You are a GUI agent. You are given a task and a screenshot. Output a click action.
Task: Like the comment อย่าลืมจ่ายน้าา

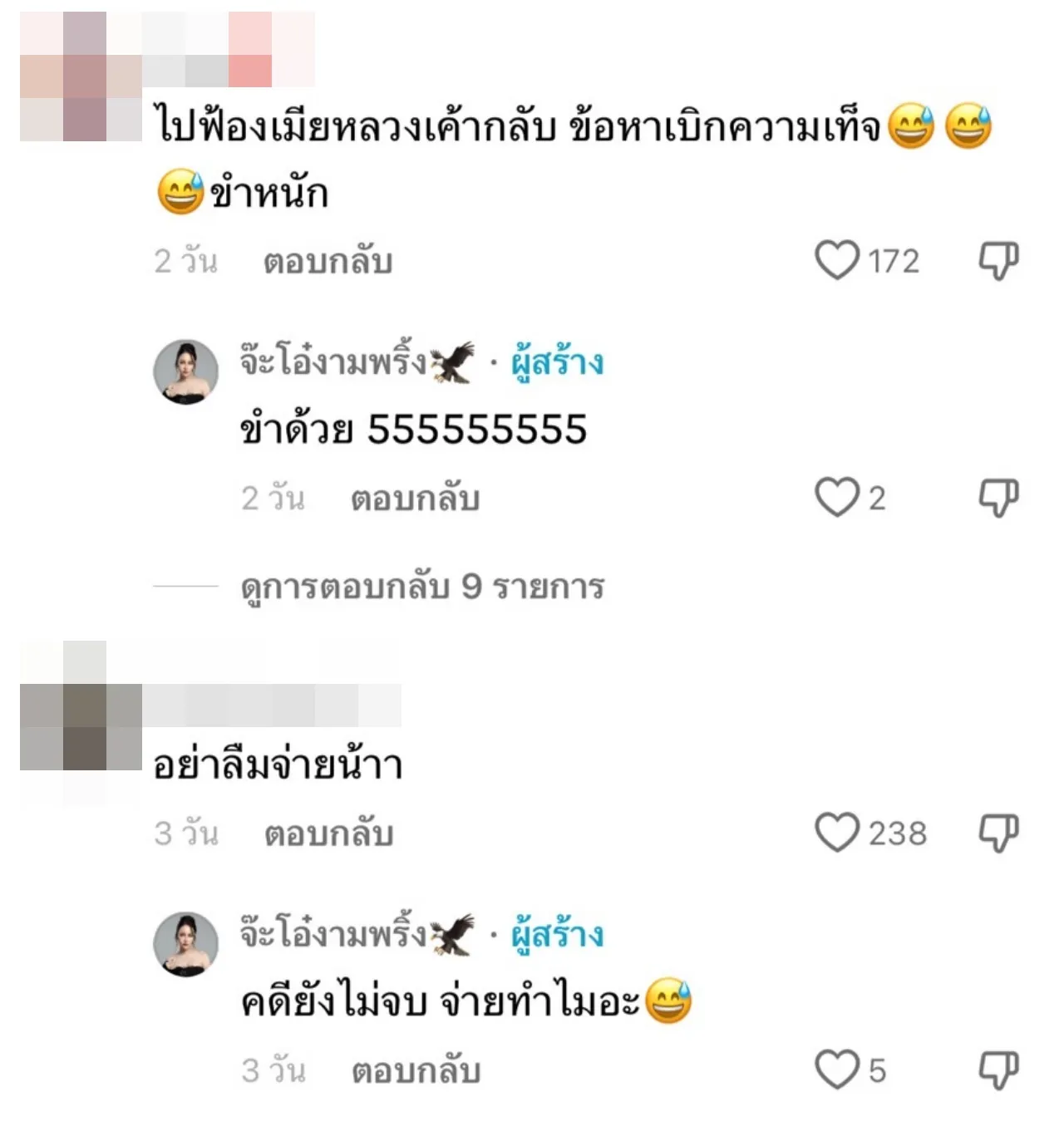point(837,833)
